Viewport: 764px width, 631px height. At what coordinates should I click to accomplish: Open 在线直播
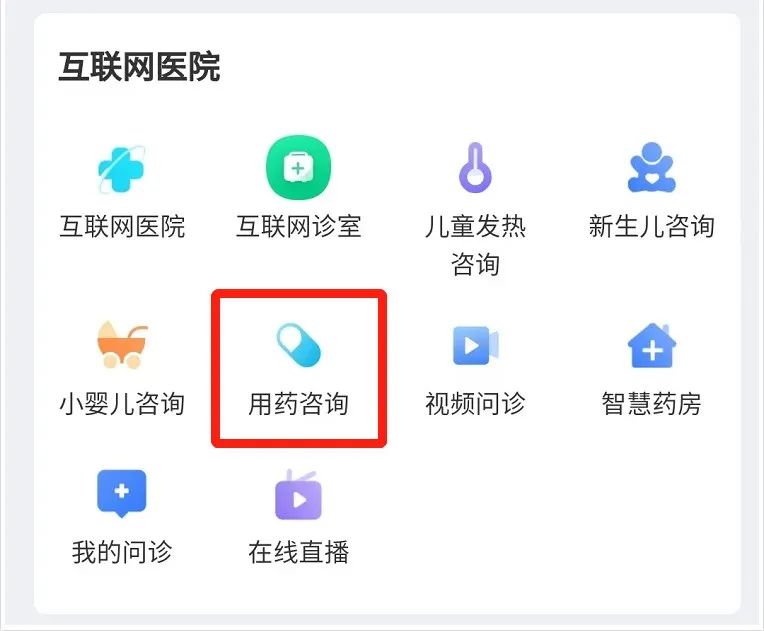(x=298, y=494)
